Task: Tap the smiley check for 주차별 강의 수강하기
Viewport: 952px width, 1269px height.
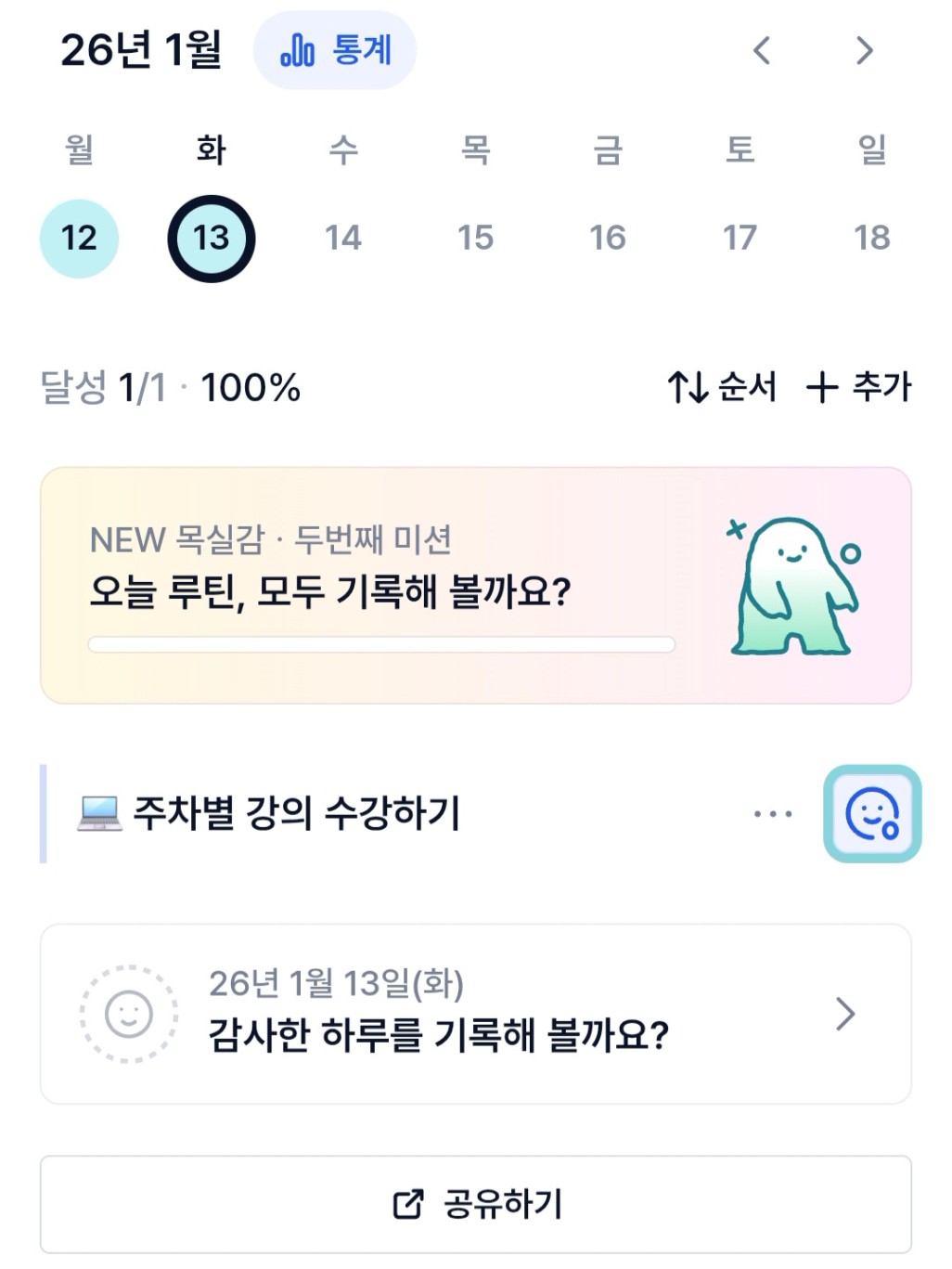Action: tap(871, 814)
